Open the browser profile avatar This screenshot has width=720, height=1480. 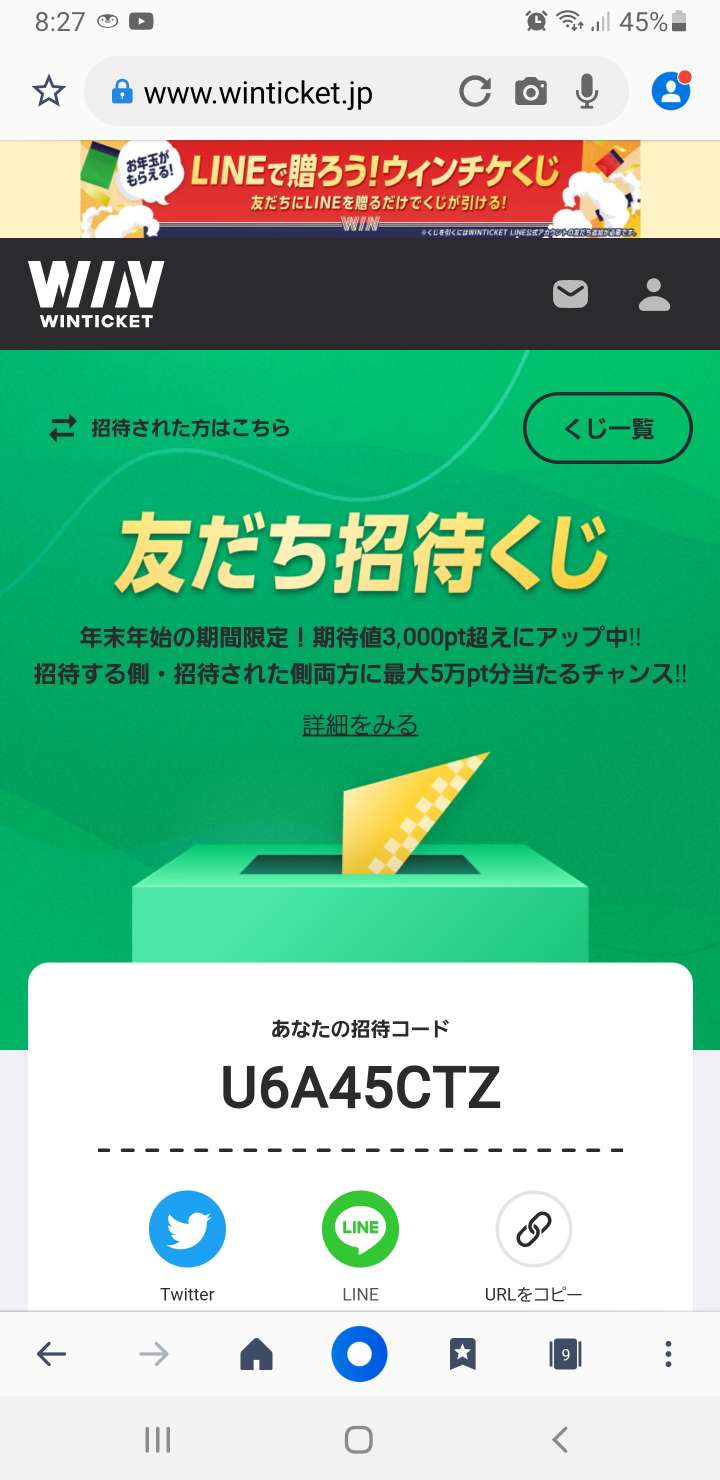[671, 91]
